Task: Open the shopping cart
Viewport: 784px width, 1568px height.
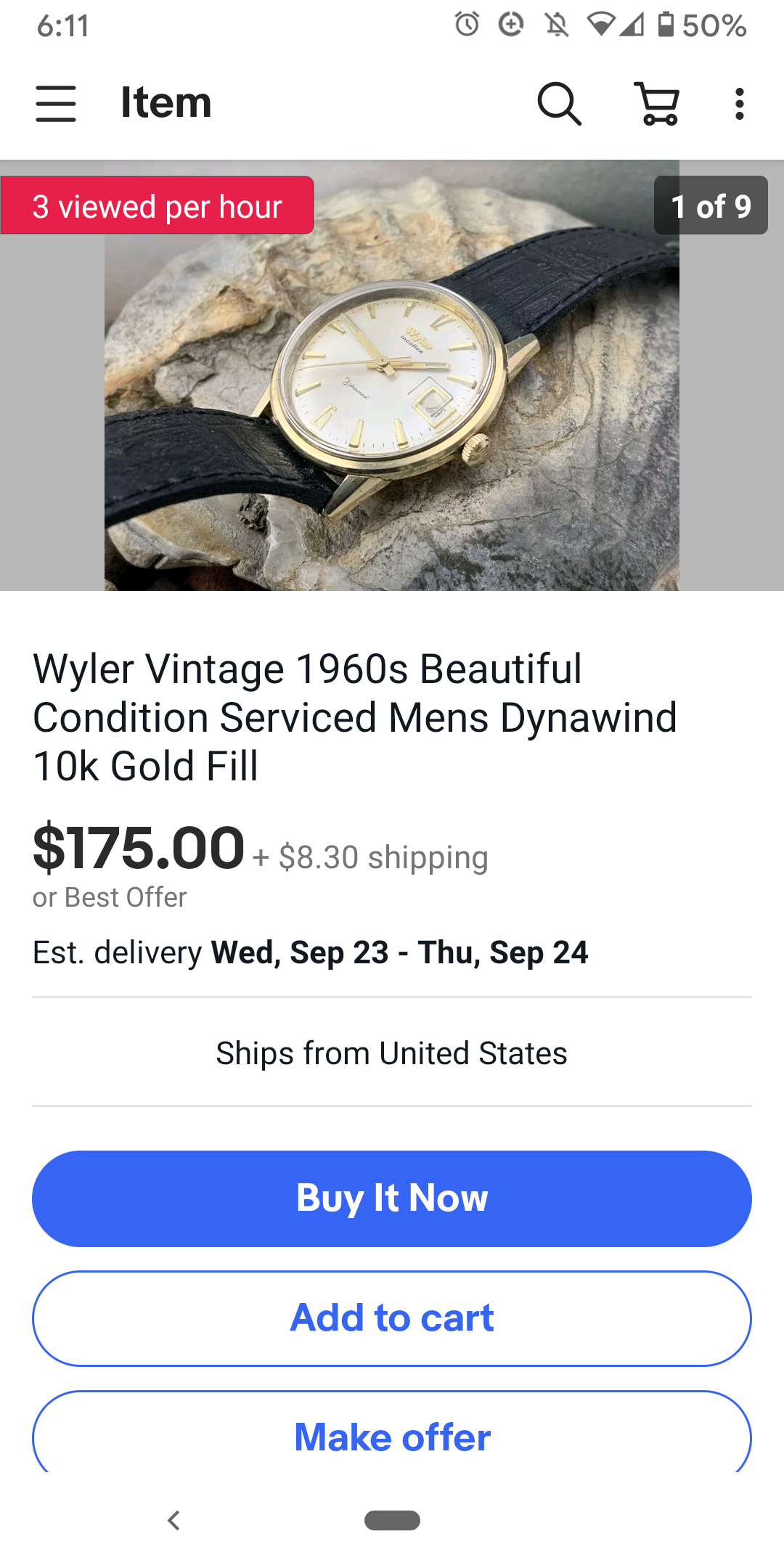Action: (x=658, y=103)
